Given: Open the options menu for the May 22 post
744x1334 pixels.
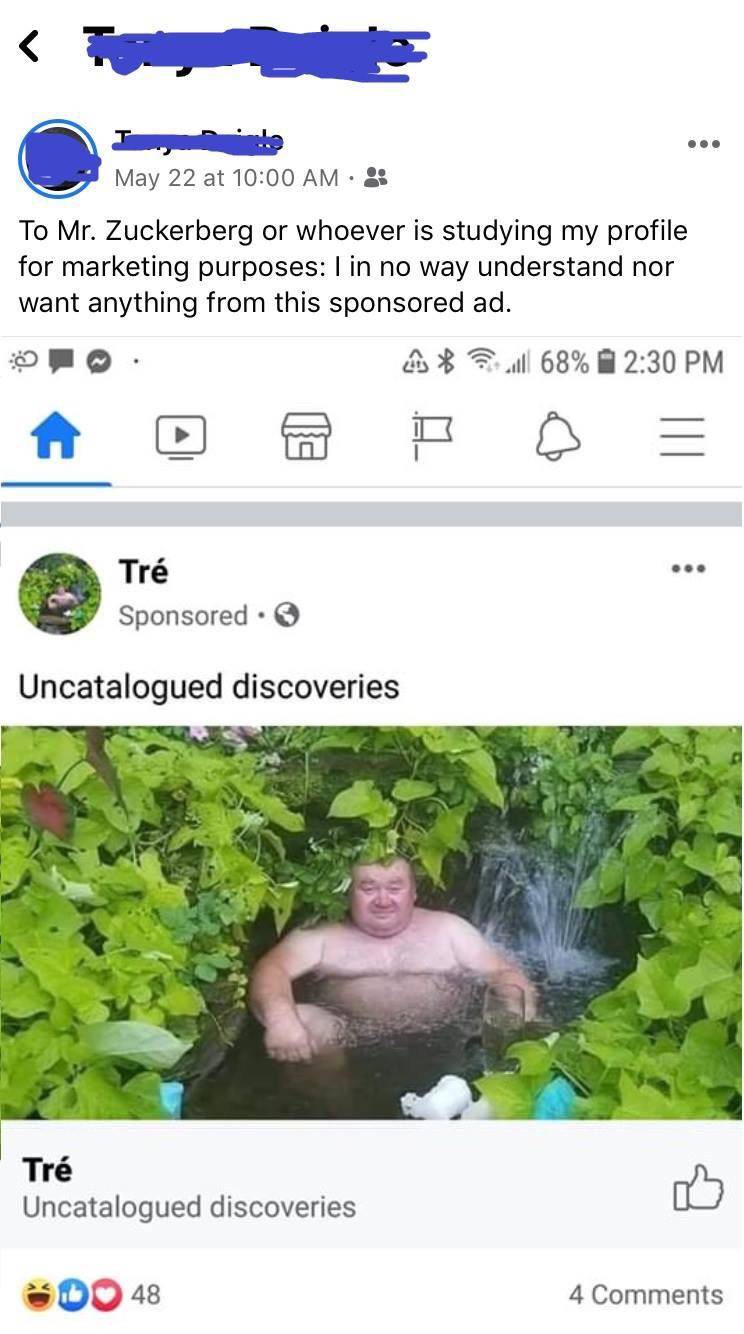Looking at the screenshot, I should [703, 144].
